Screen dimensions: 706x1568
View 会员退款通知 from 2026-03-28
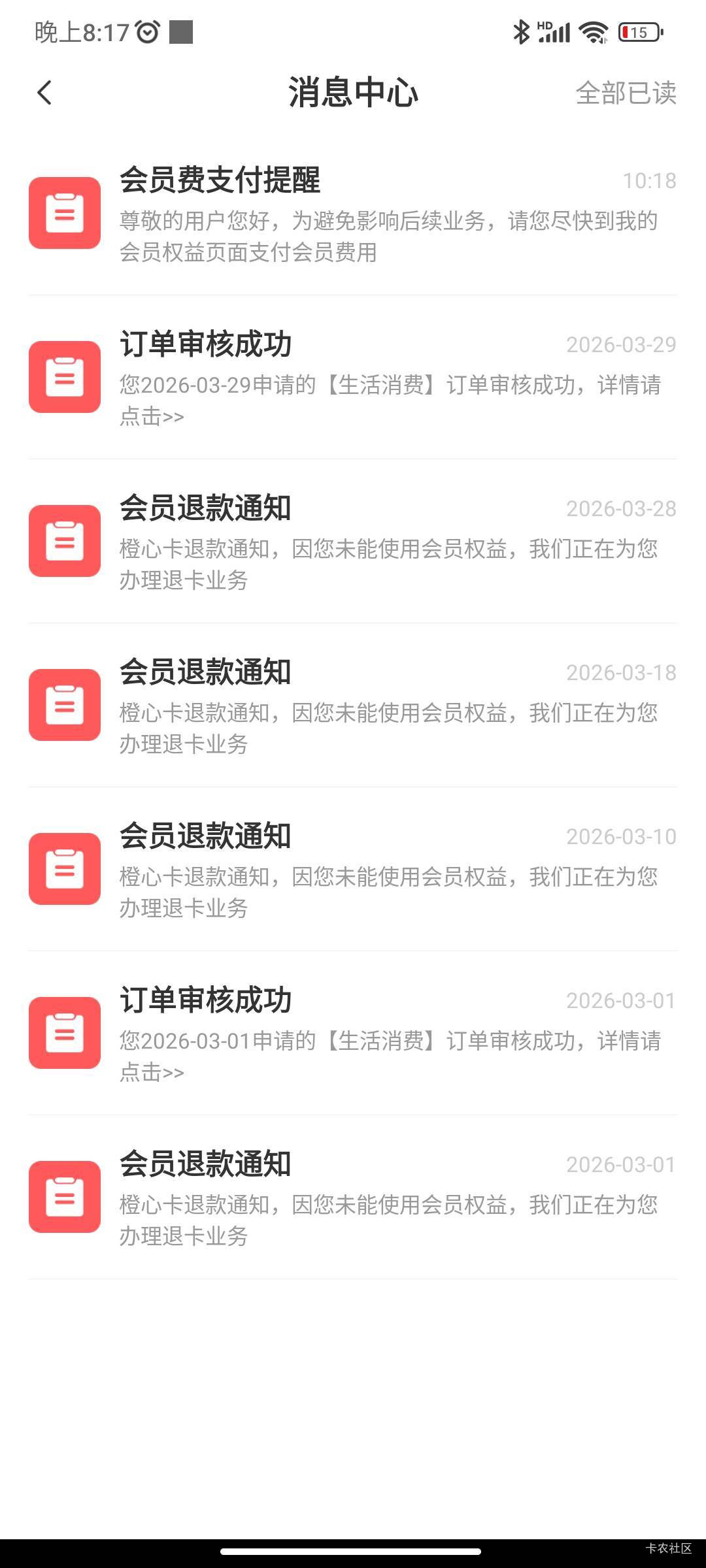[353, 542]
